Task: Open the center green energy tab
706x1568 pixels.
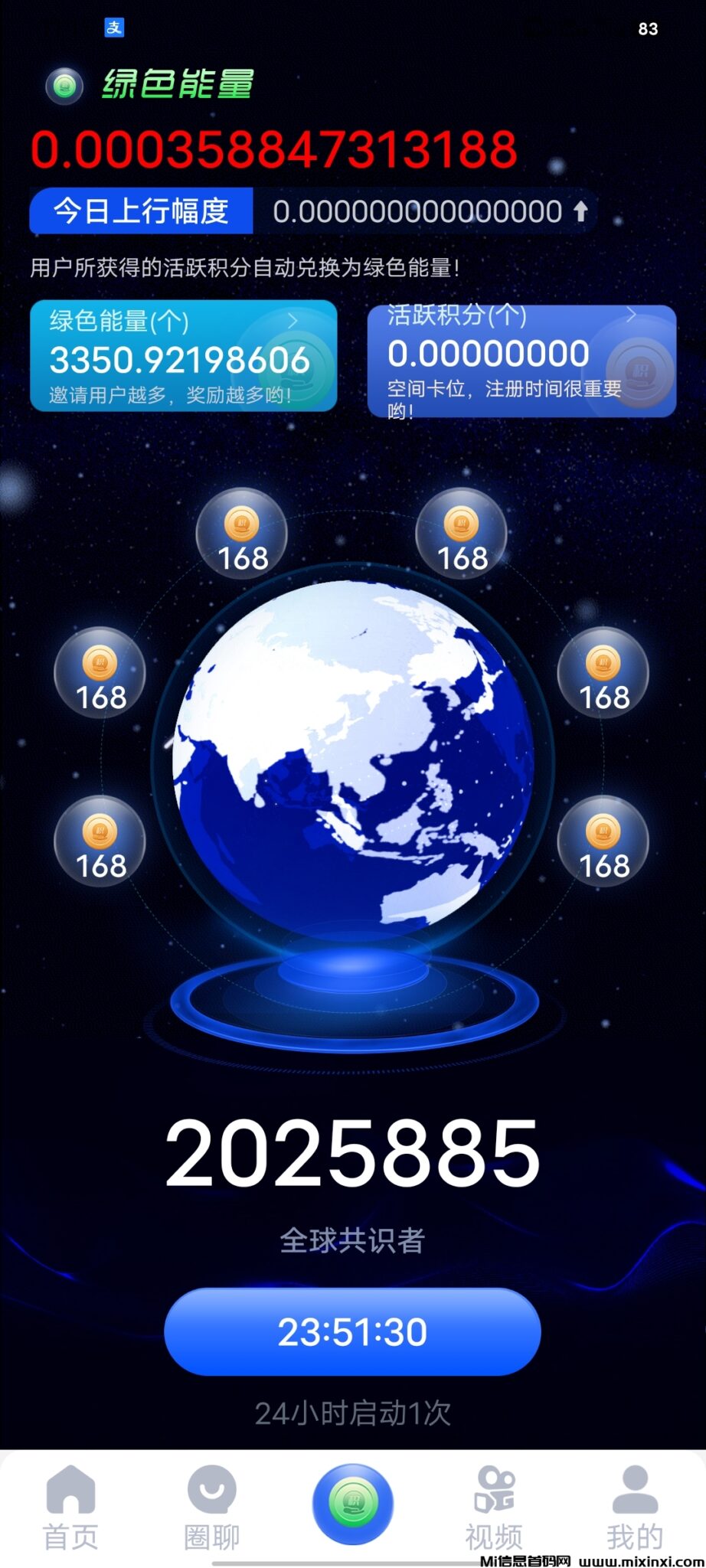Action: pyautogui.click(x=353, y=1502)
